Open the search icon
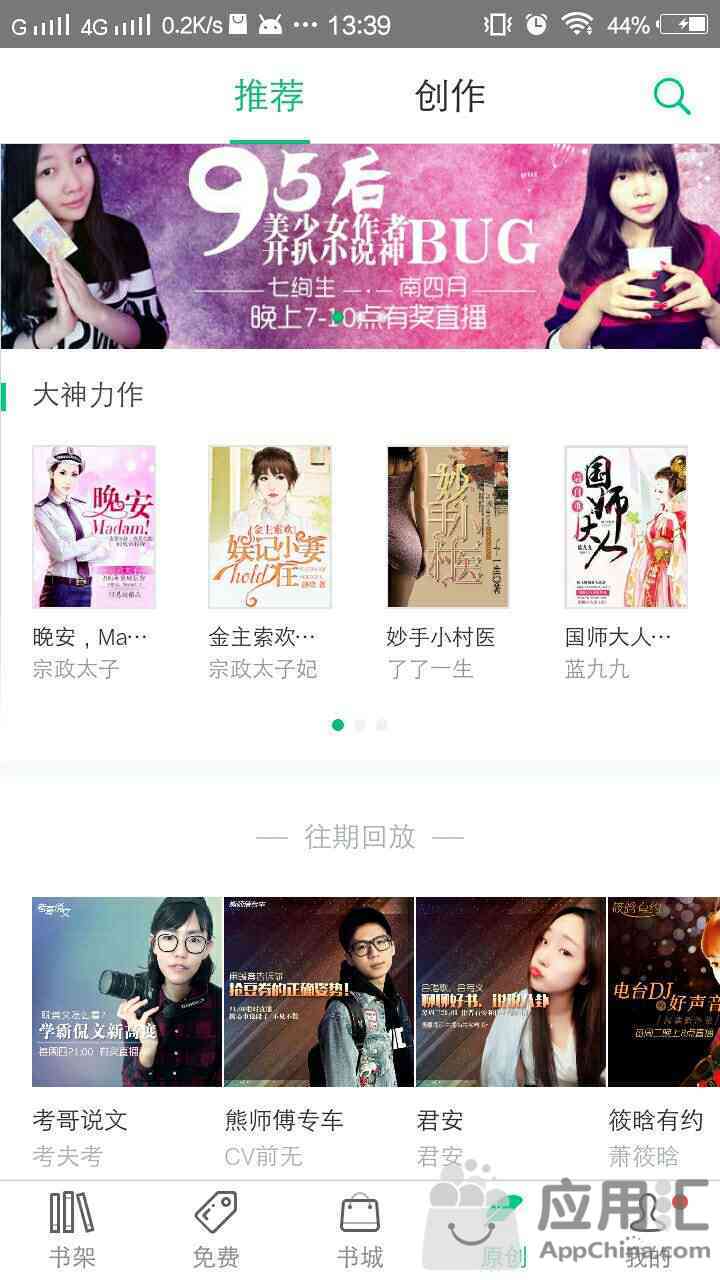 (672, 96)
